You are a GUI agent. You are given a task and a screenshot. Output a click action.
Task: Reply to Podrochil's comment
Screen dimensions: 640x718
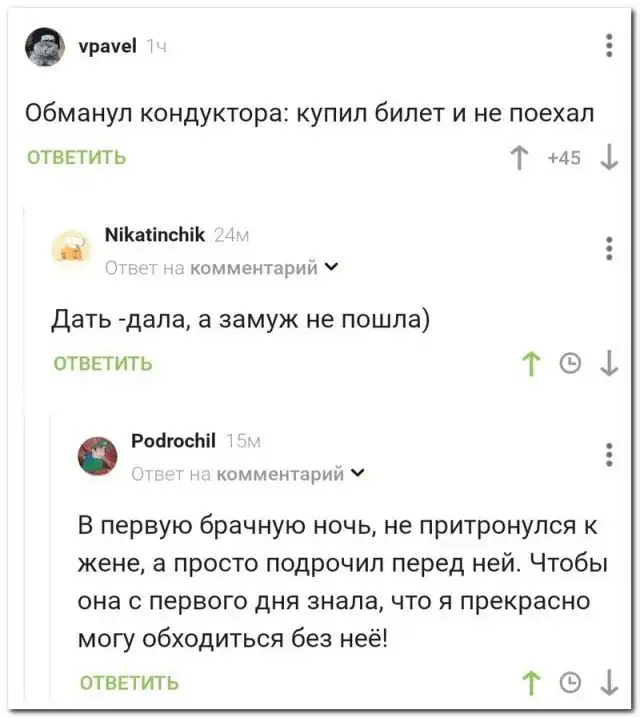point(129,683)
